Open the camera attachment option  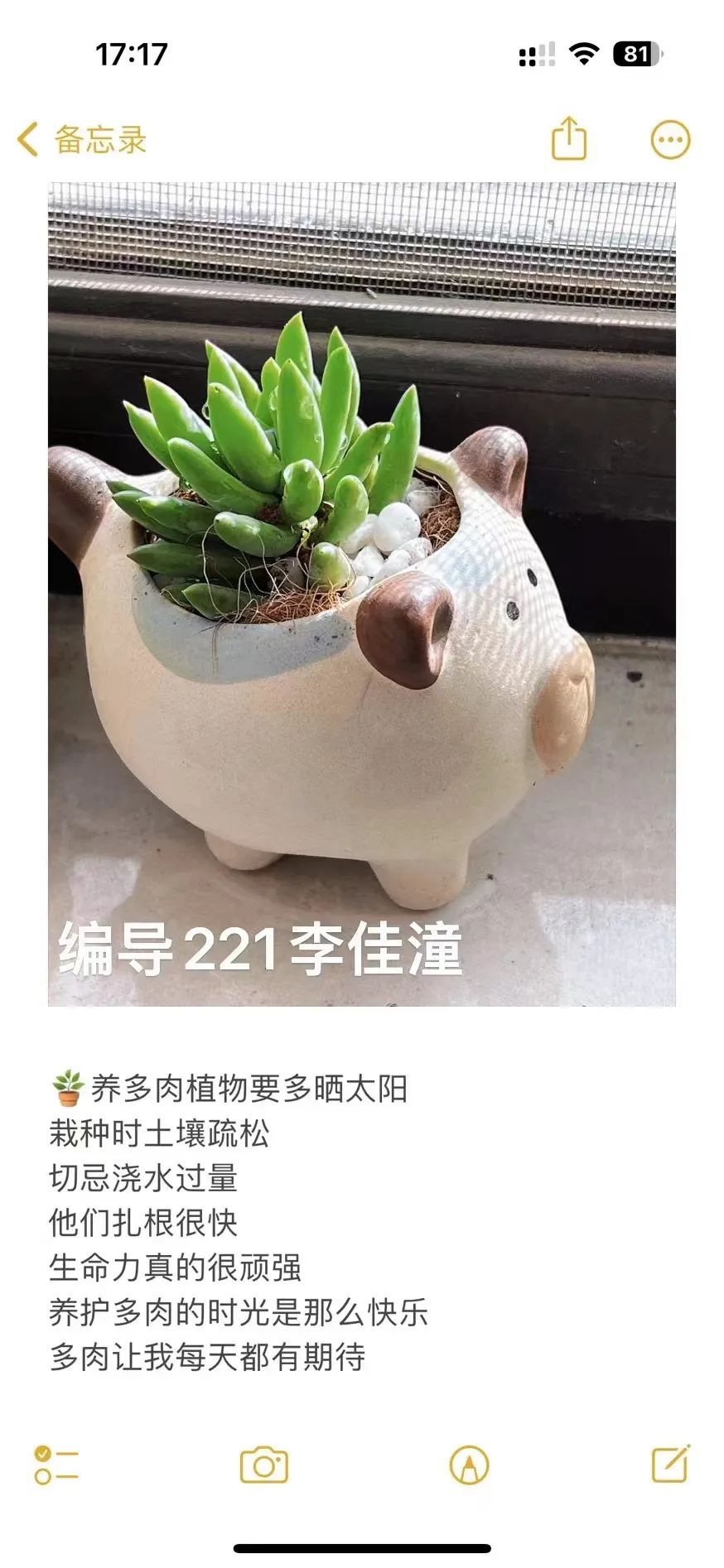[263, 1465]
